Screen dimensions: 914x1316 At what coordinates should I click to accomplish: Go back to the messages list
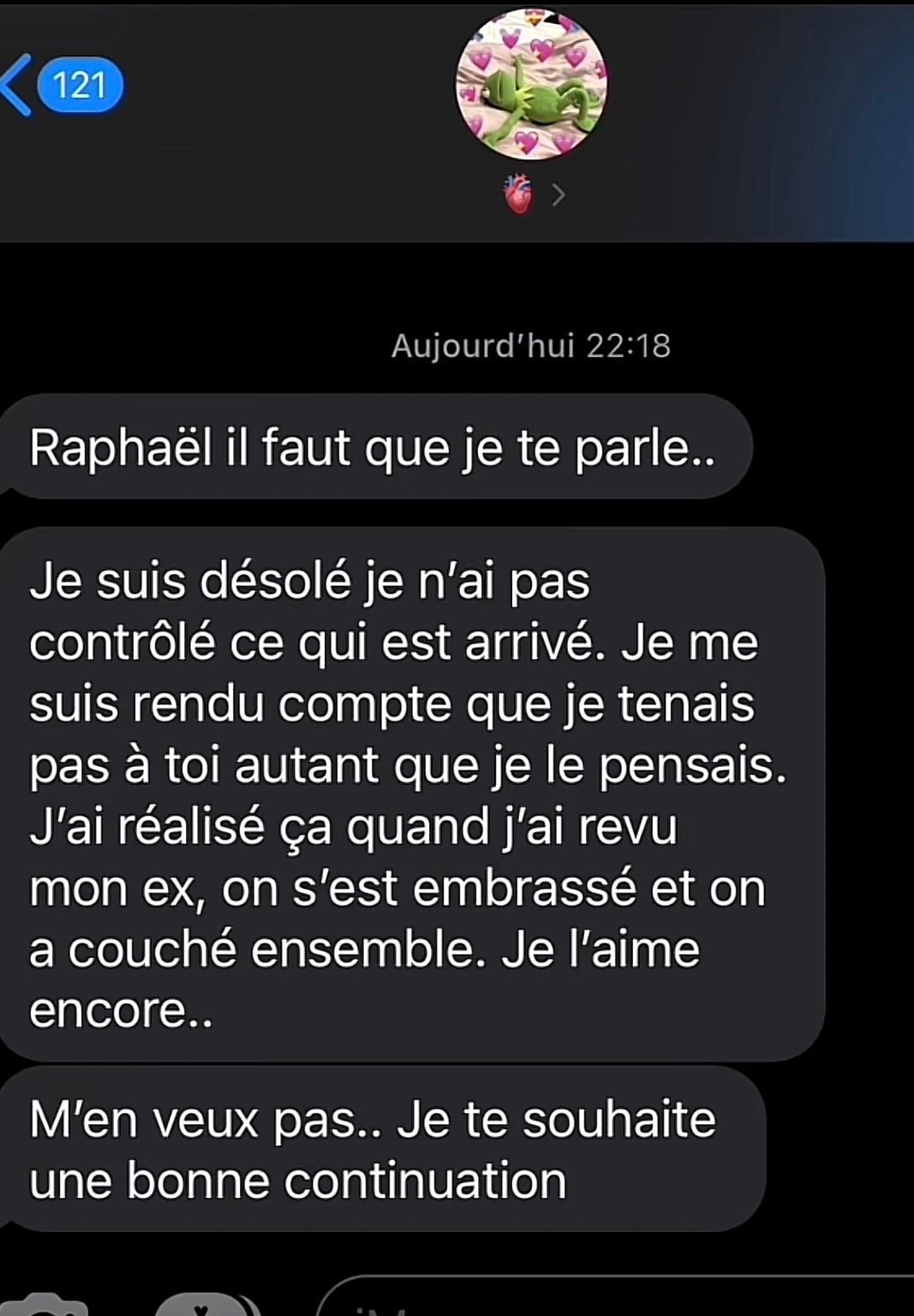click(60, 85)
